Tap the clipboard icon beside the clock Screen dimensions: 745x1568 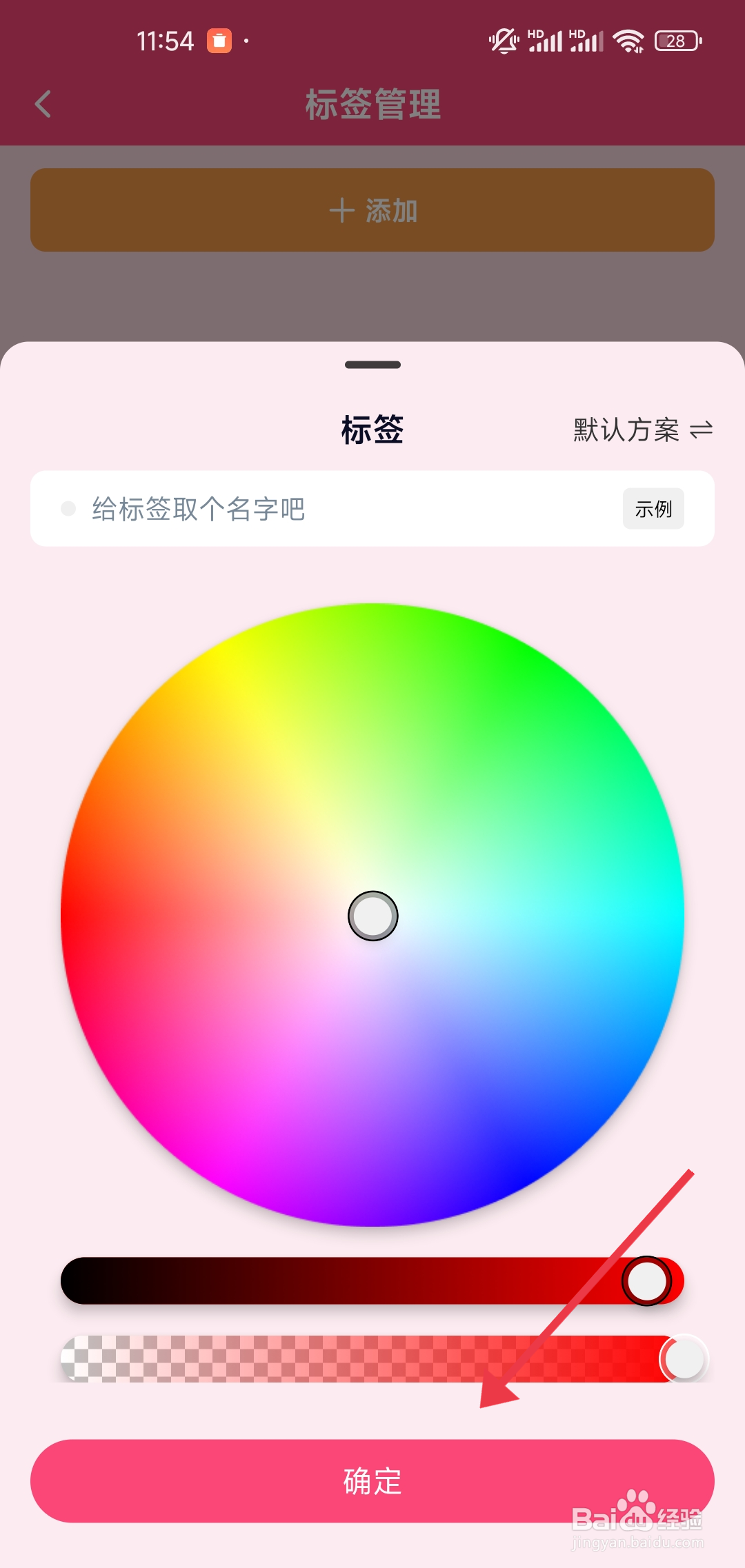(x=219, y=41)
